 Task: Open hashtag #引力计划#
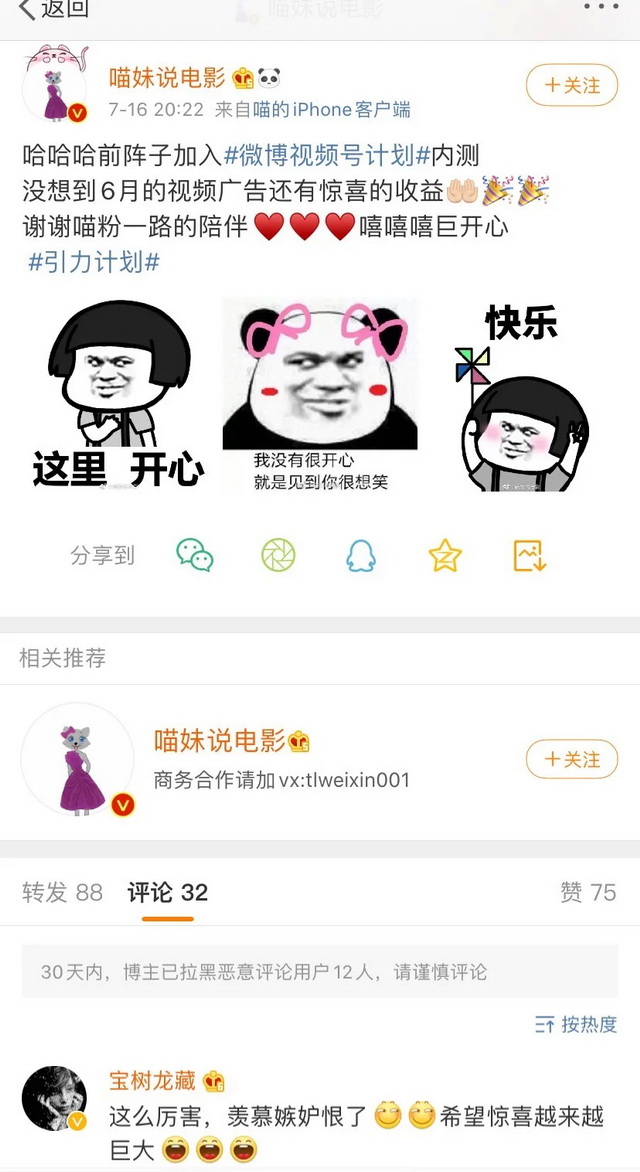(x=94, y=263)
